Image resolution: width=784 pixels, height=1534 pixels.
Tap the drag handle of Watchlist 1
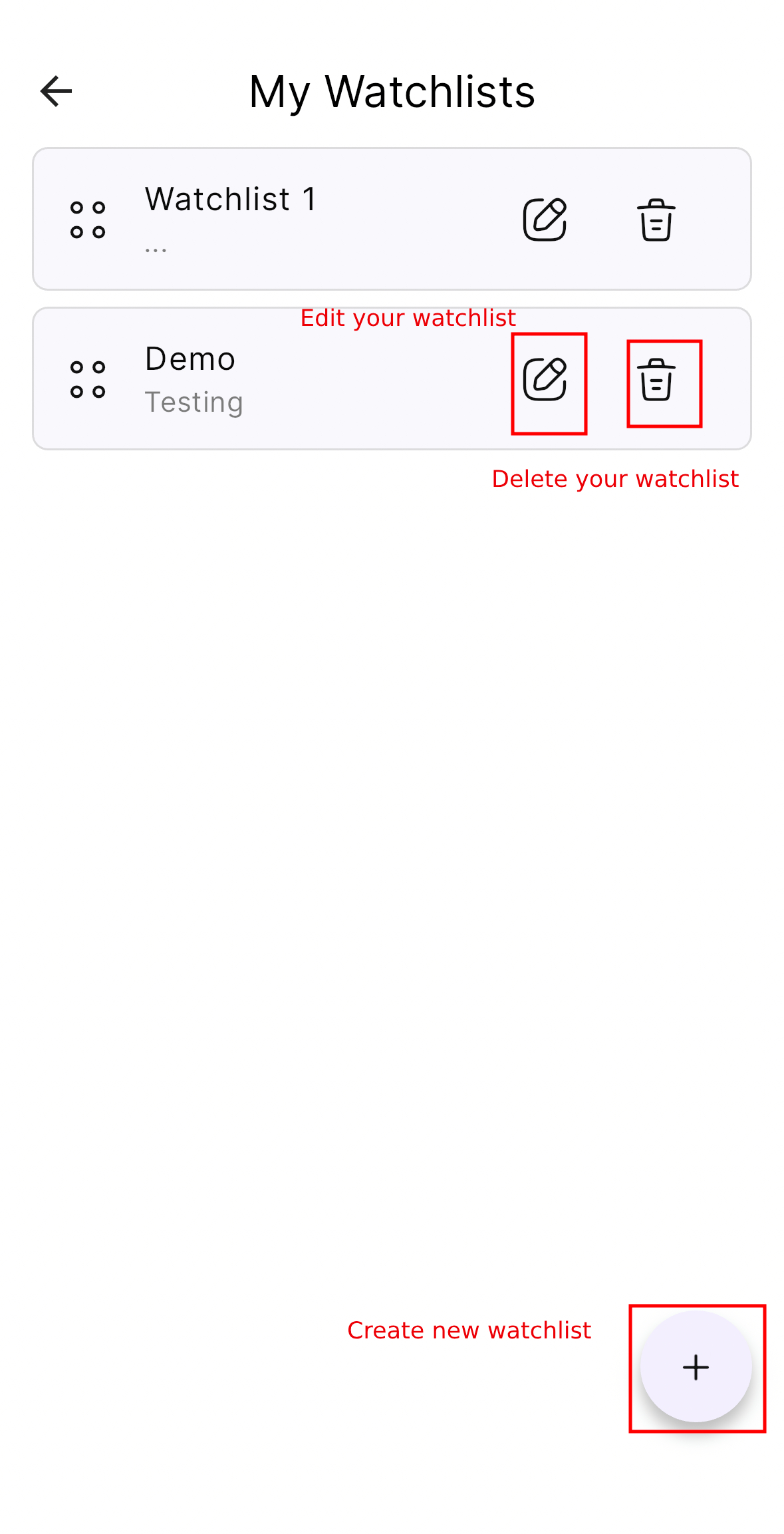pyautogui.click(x=88, y=220)
